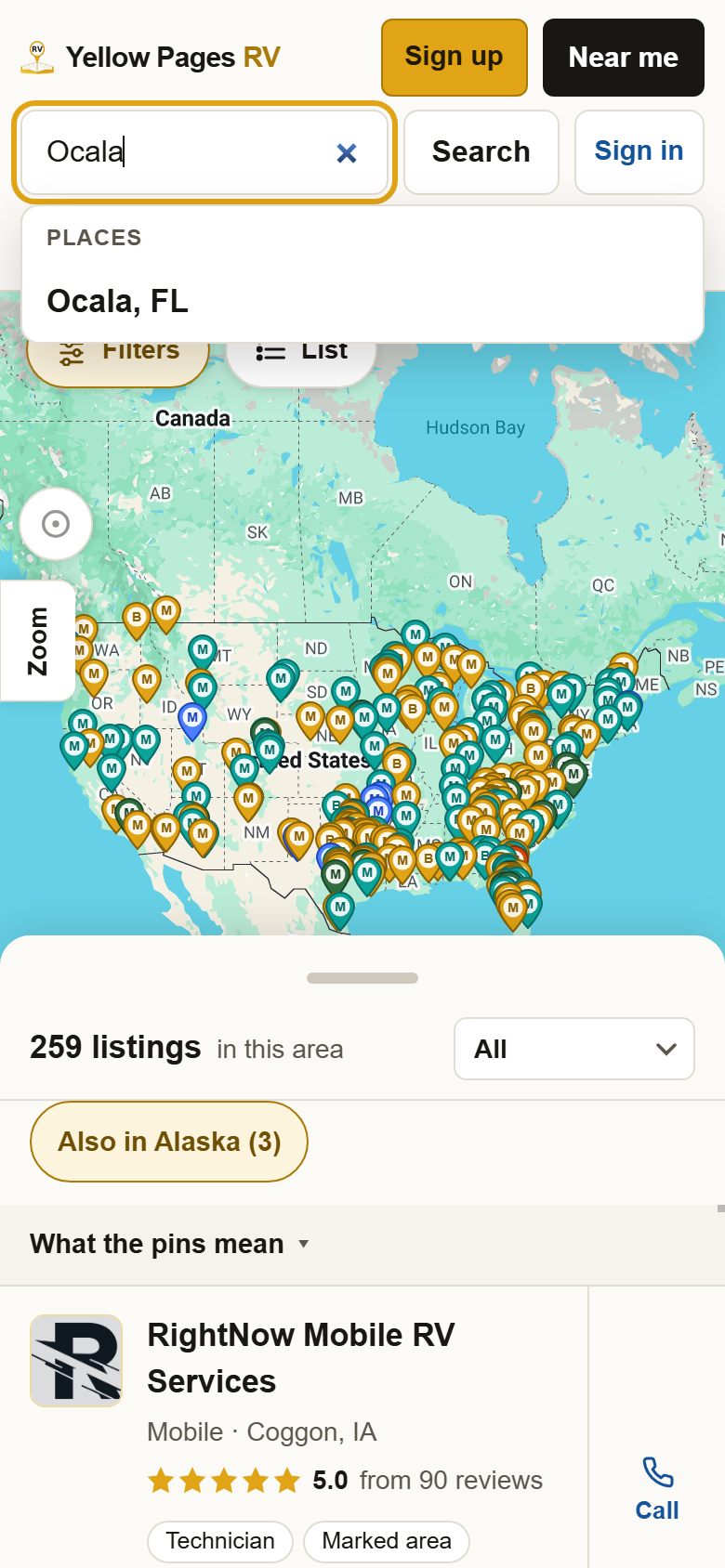Call RightNow Mobile RV Services
This screenshot has height=1568, width=725.
pos(657,1489)
